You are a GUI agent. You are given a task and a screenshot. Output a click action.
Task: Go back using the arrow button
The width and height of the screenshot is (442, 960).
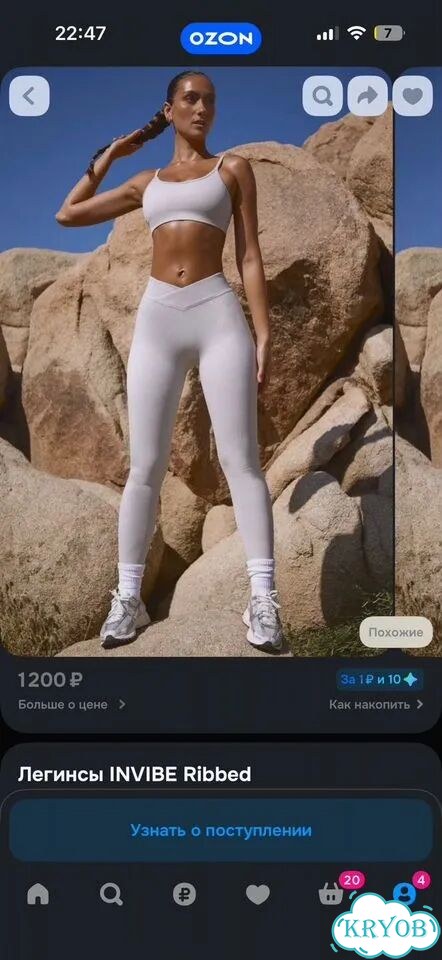point(29,96)
